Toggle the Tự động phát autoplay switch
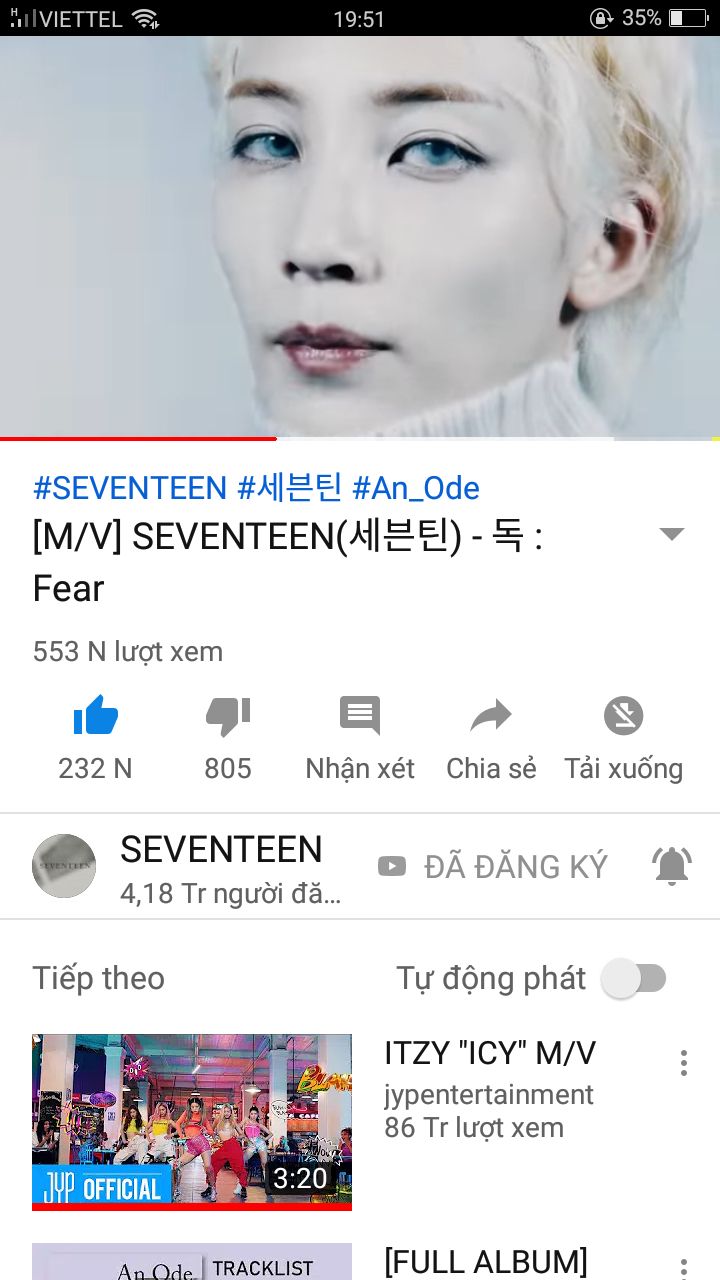This screenshot has height=1280, width=720. pyautogui.click(x=635, y=978)
